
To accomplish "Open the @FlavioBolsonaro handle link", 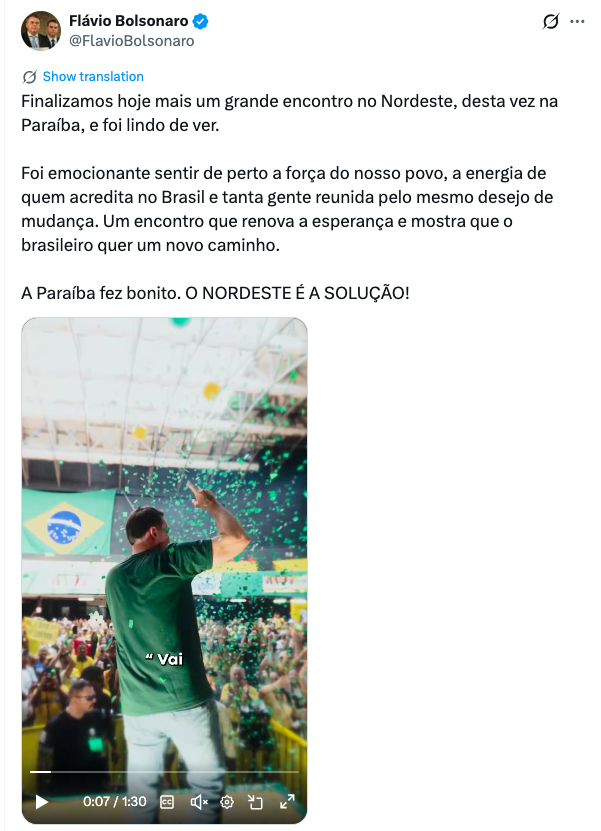I will (132, 41).
